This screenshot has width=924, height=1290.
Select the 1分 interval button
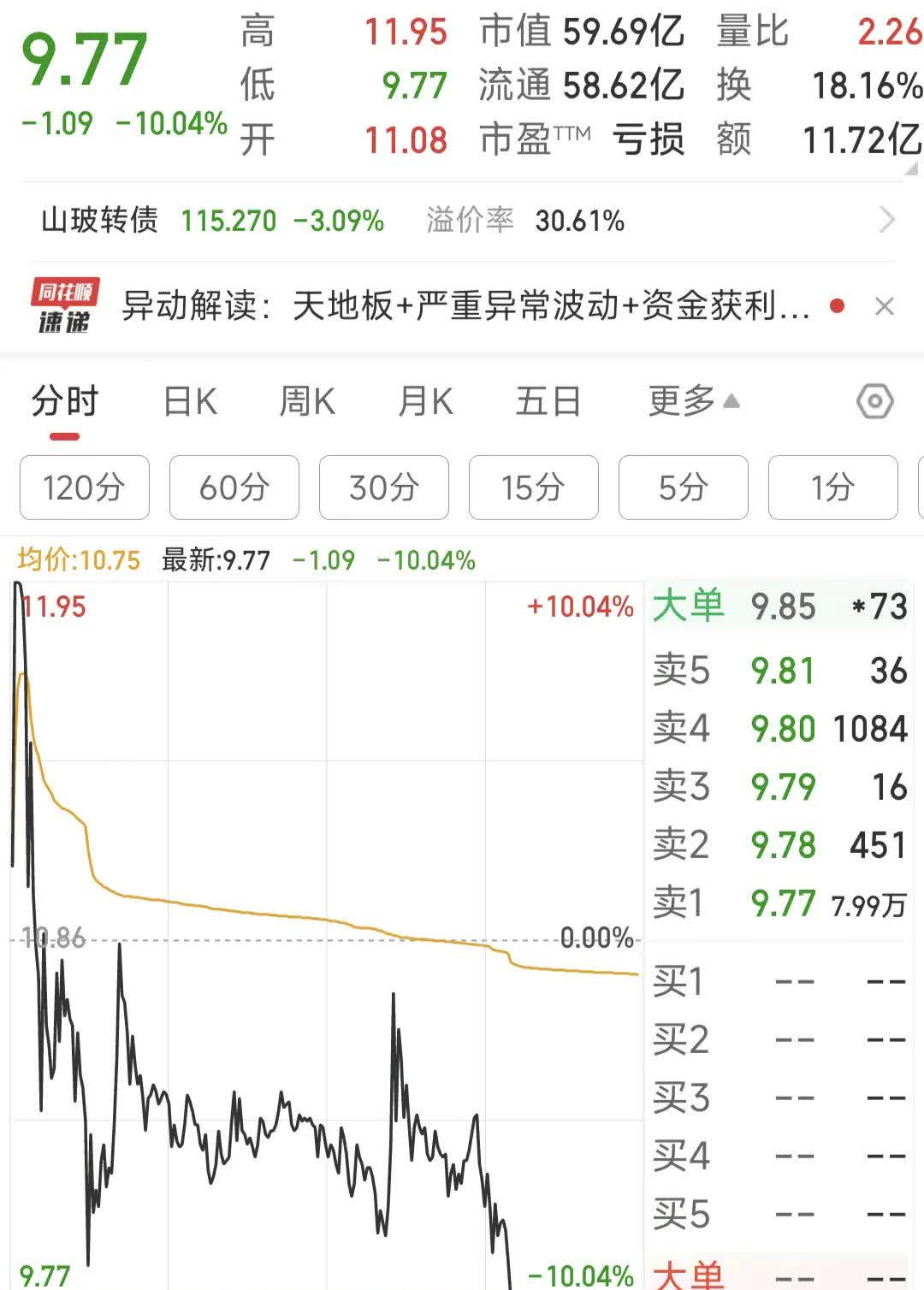pos(832,488)
